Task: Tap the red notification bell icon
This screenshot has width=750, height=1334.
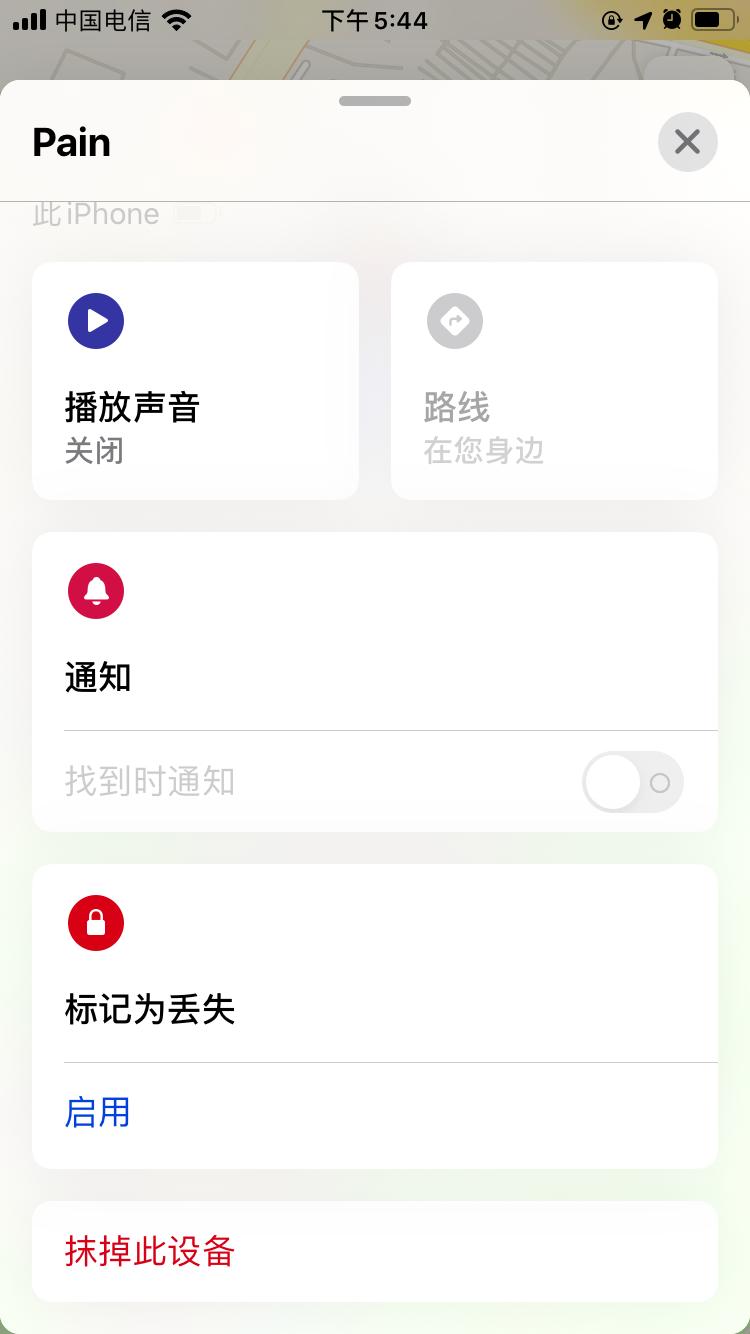Action: point(96,590)
